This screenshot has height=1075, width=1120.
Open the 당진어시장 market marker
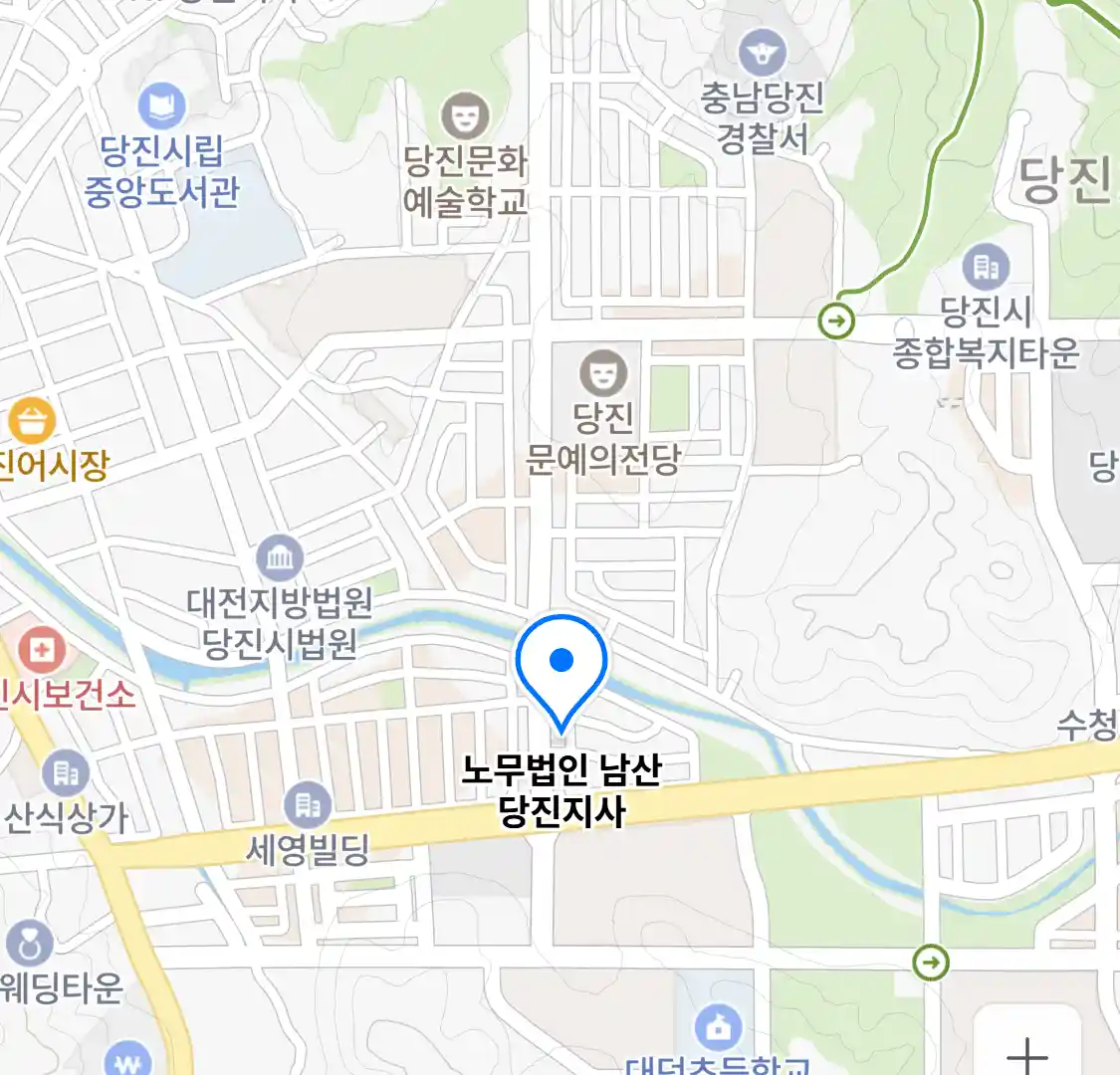click(x=30, y=421)
